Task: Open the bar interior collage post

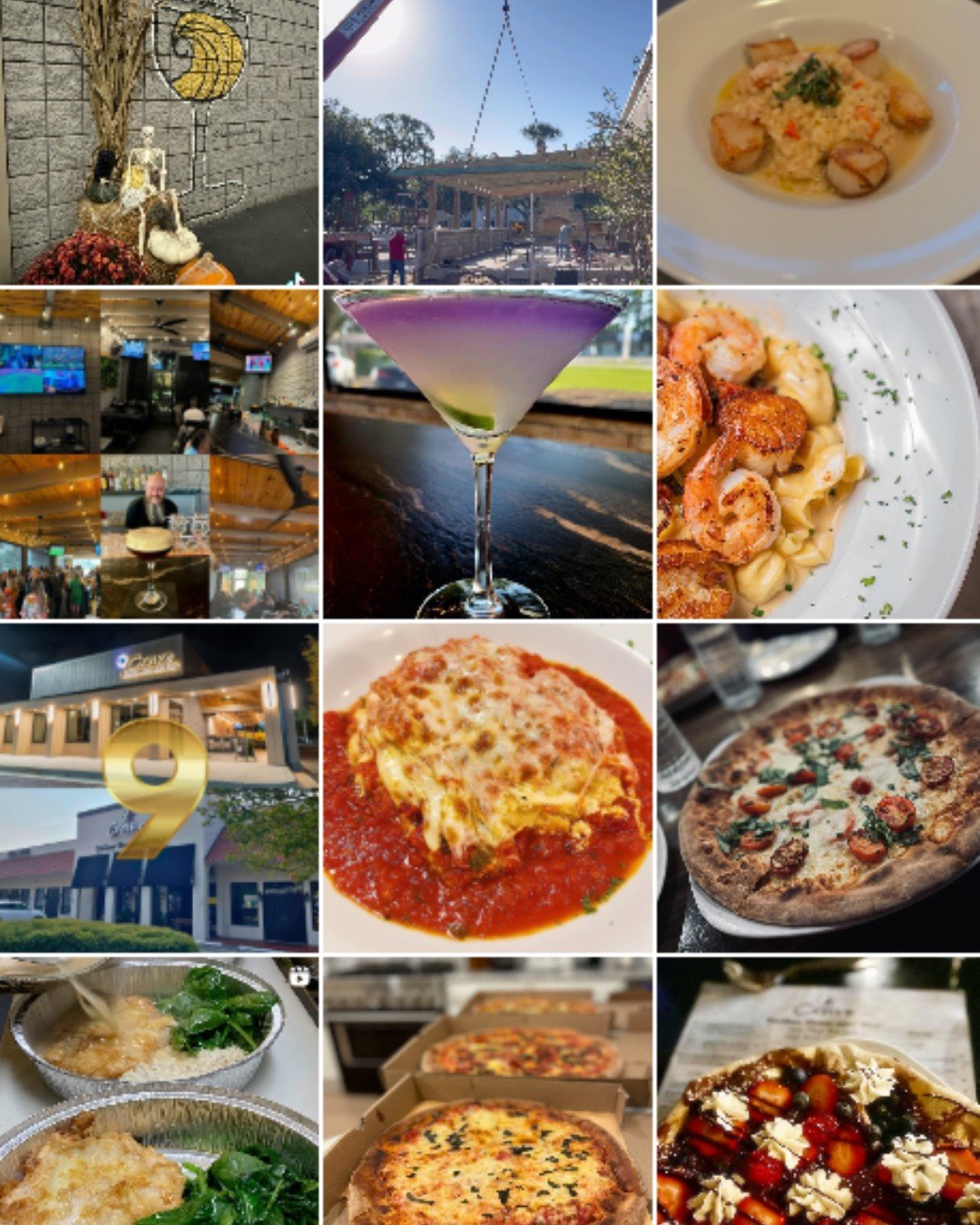Action: click(160, 454)
